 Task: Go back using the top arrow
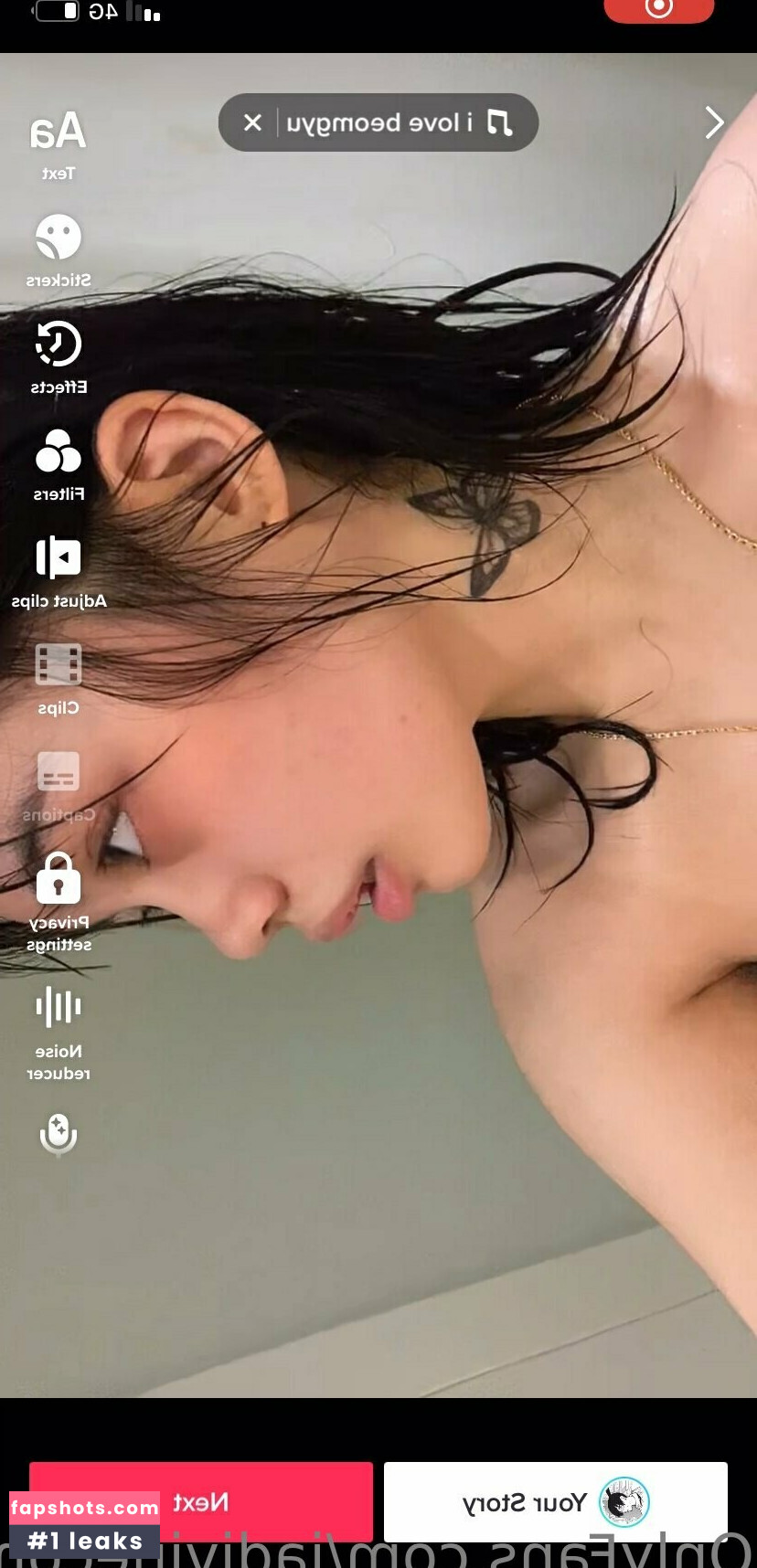(714, 122)
